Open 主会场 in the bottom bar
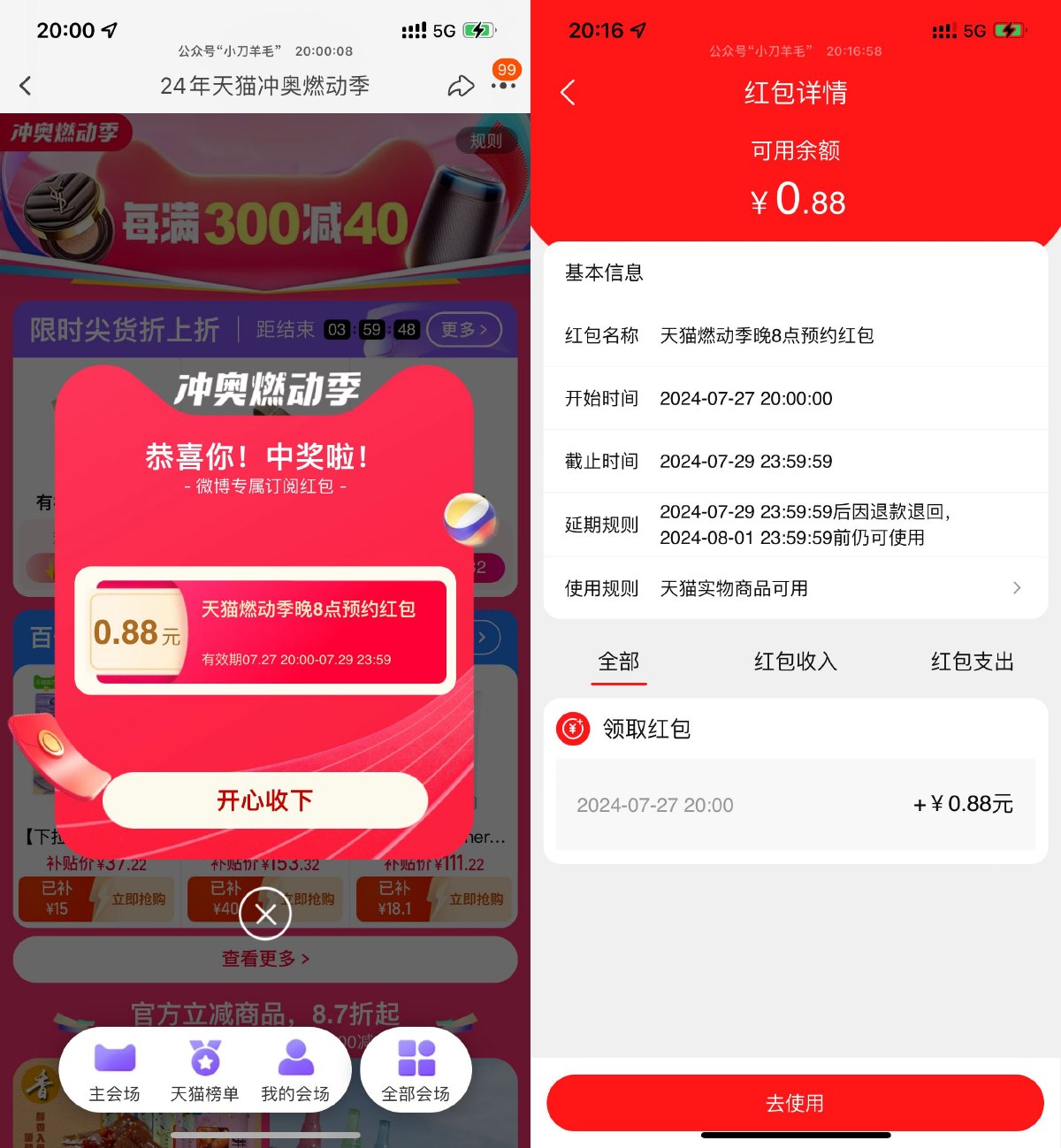The image size is (1061, 1148). click(115, 1072)
